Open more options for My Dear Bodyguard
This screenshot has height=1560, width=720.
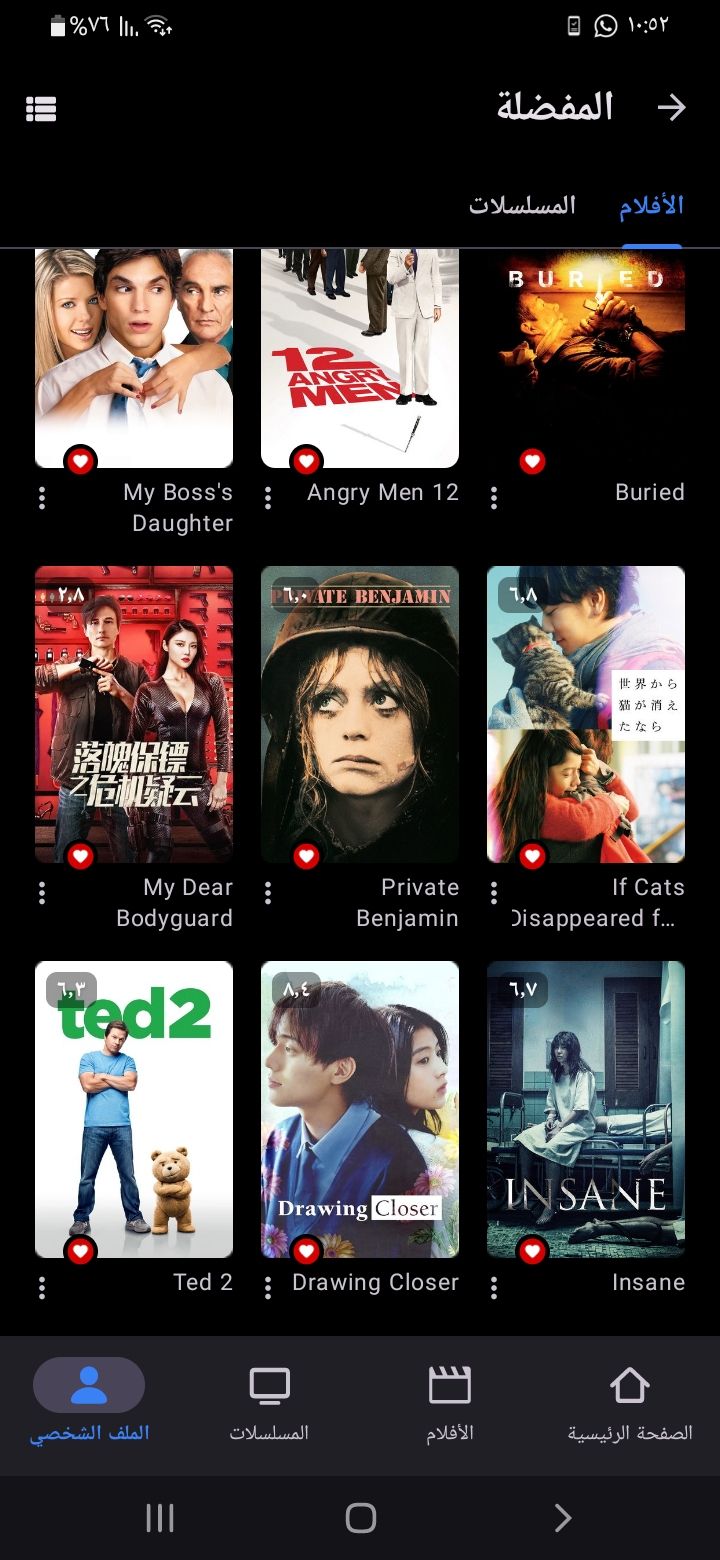(x=42, y=893)
